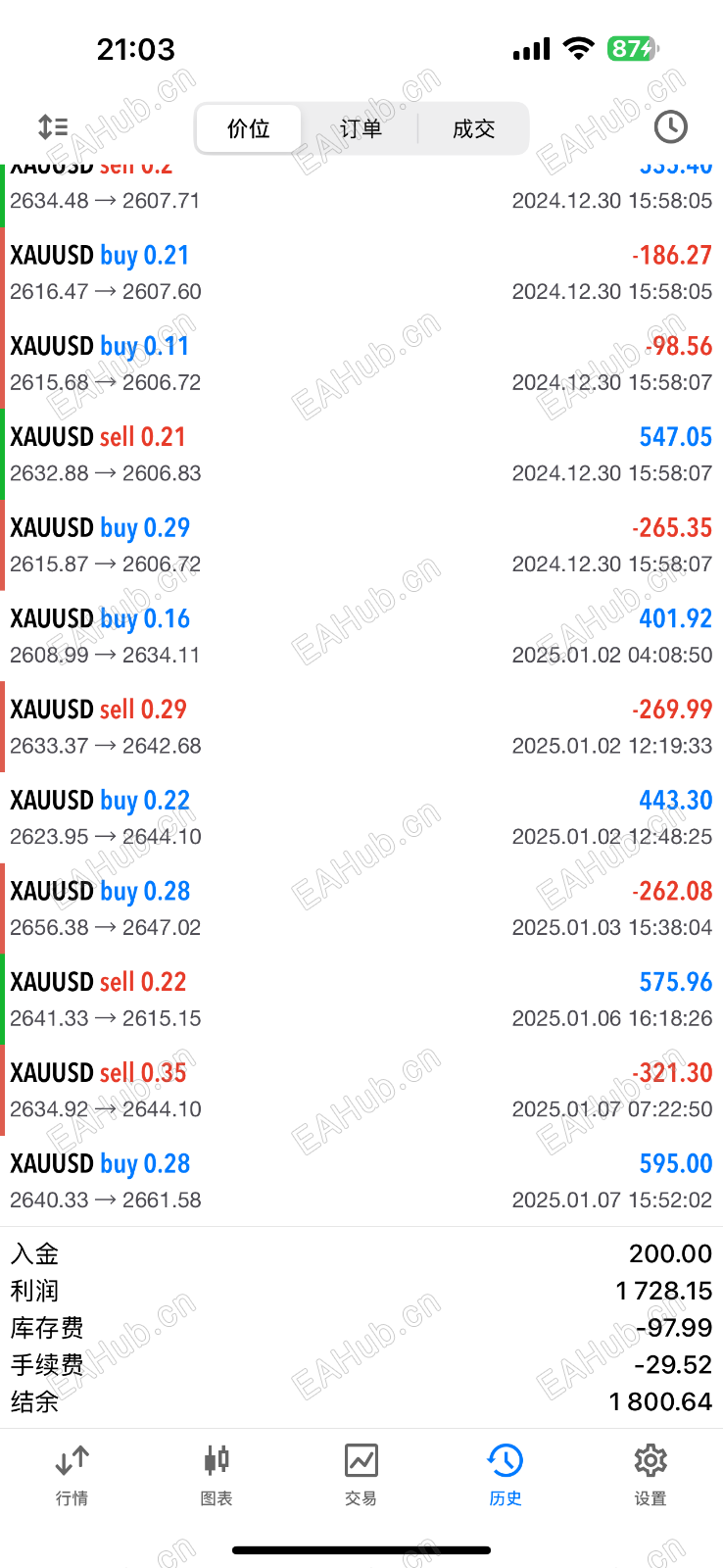Screen dimensions: 723x1568
Task: Open the 设置 settings tab
Action: pos(650,1474)
